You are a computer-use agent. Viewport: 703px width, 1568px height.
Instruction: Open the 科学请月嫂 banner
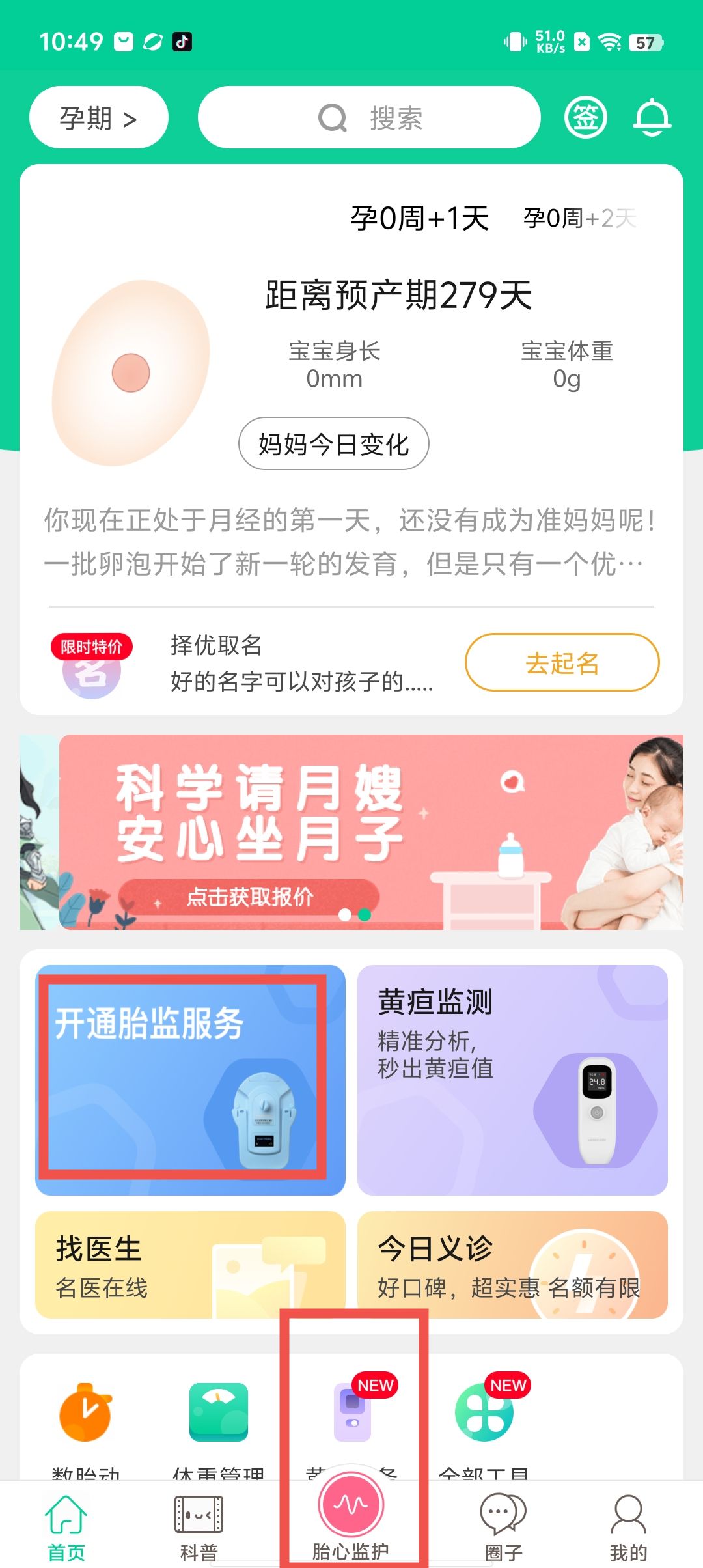point(371,832)
